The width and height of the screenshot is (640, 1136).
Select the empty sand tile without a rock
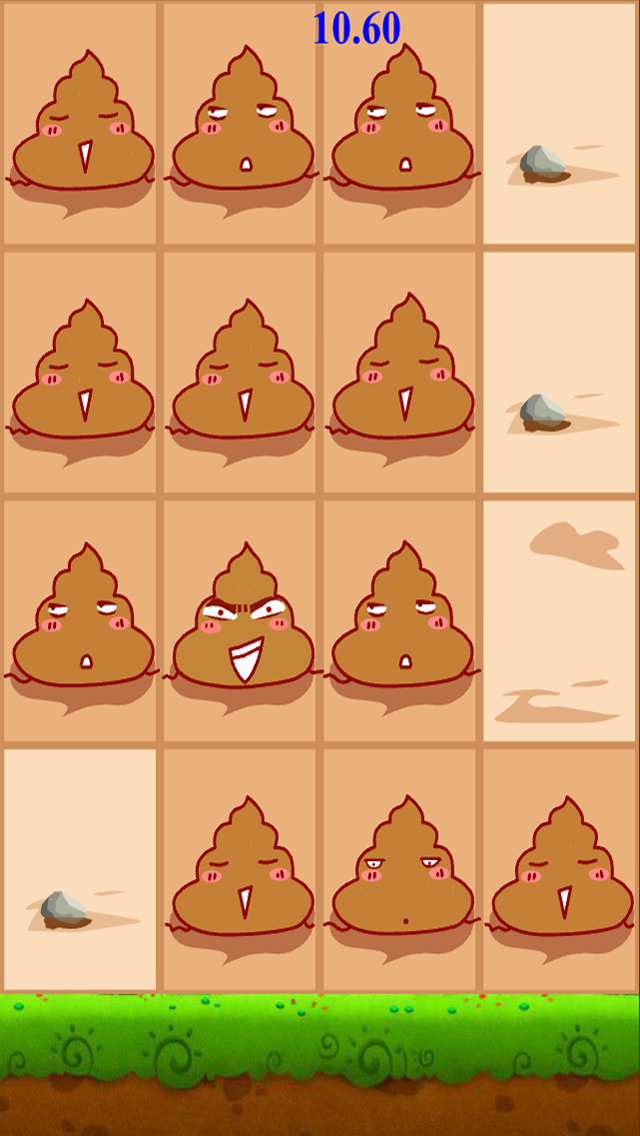click(560, 620)
